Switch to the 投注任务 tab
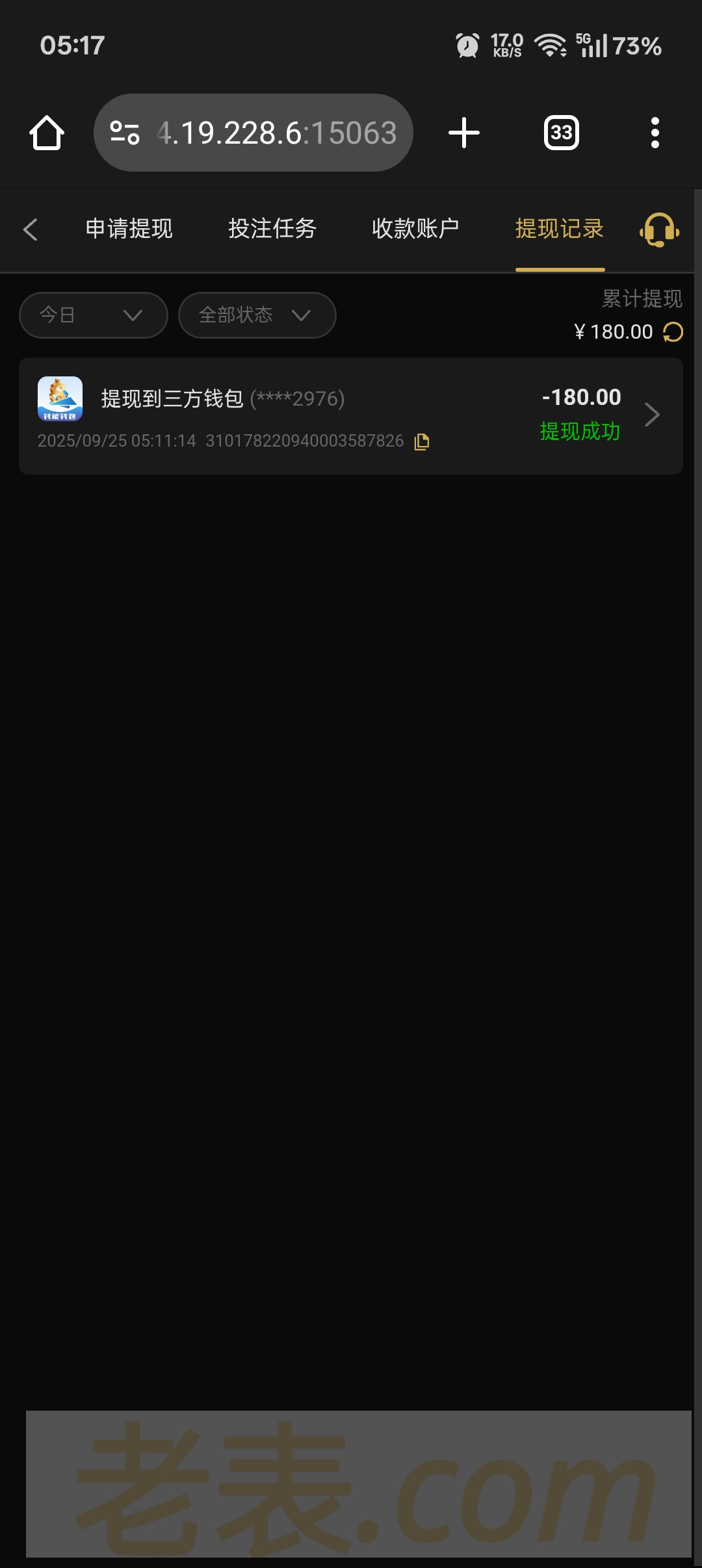This screenshot has height=1568, width=702. [x=272, y=229]
